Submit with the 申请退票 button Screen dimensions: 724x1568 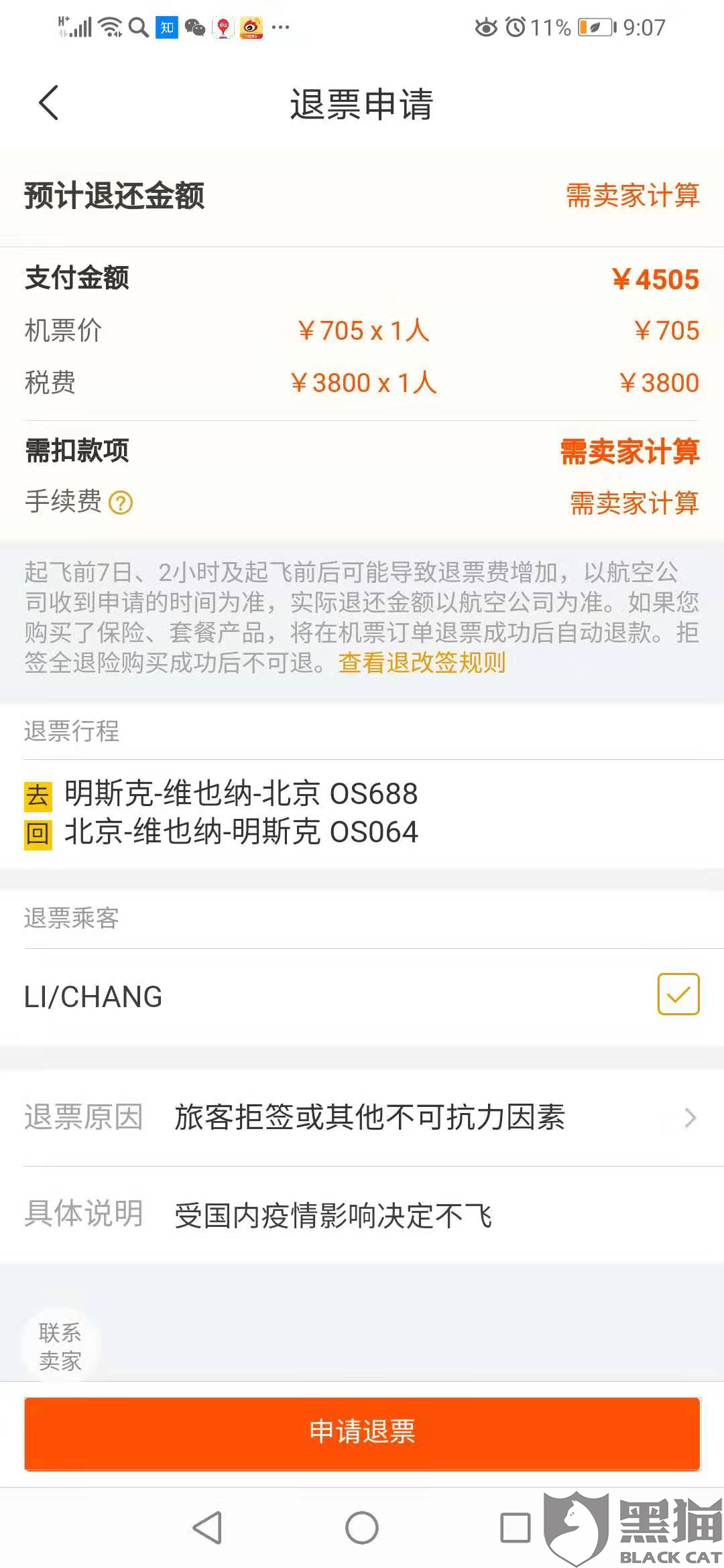pos(362,1432)
